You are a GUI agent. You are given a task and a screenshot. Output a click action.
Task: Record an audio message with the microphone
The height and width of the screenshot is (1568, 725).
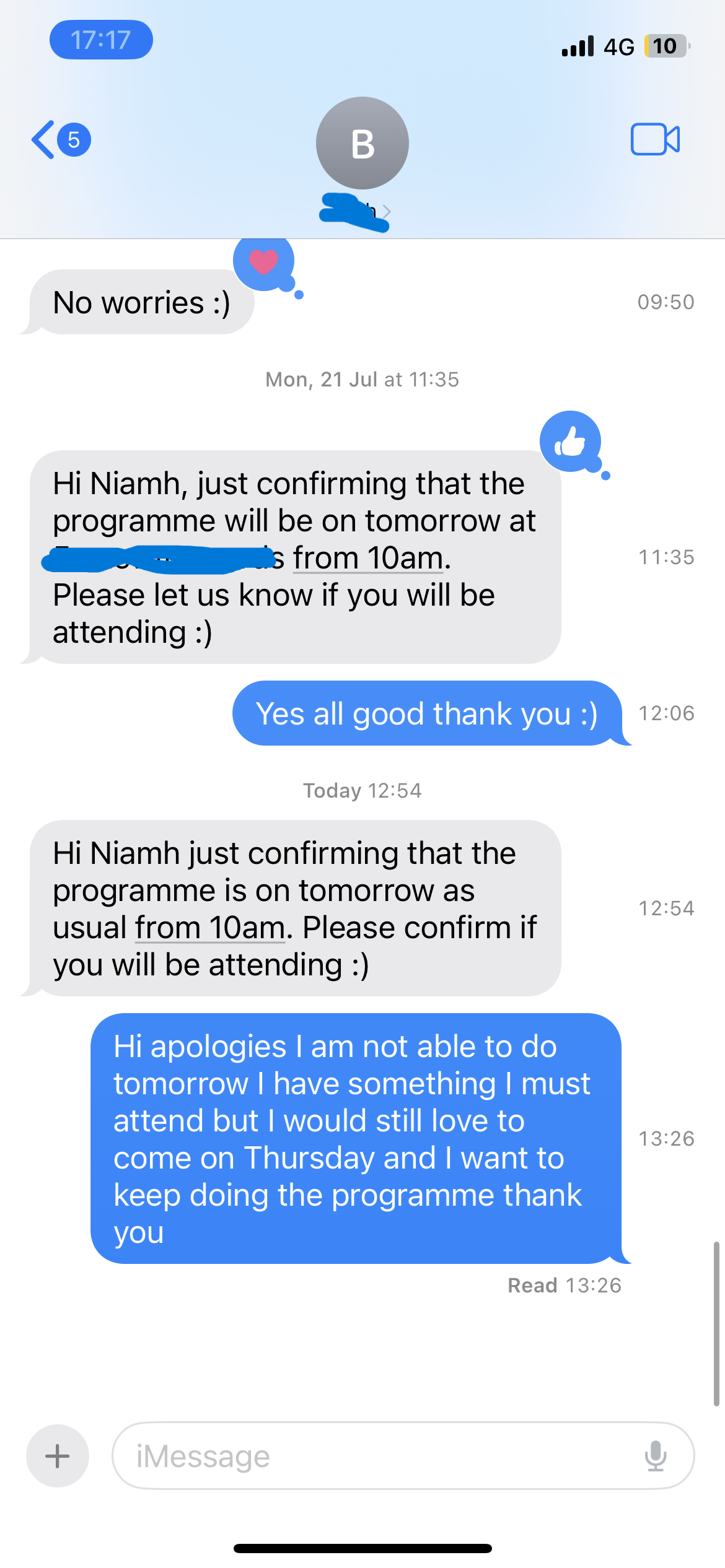[x=655, y=1456]
